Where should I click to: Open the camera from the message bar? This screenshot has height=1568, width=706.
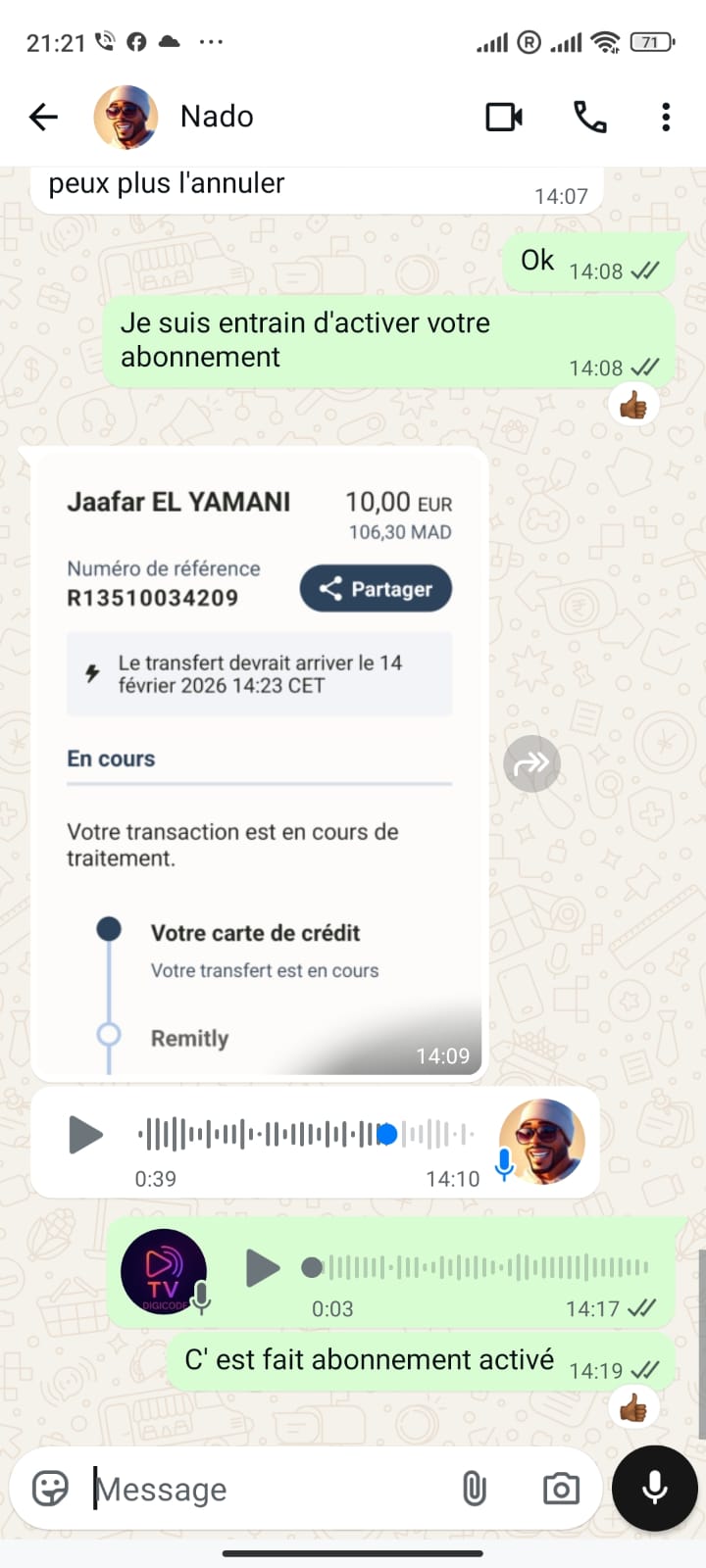(x=560, y=1489)
